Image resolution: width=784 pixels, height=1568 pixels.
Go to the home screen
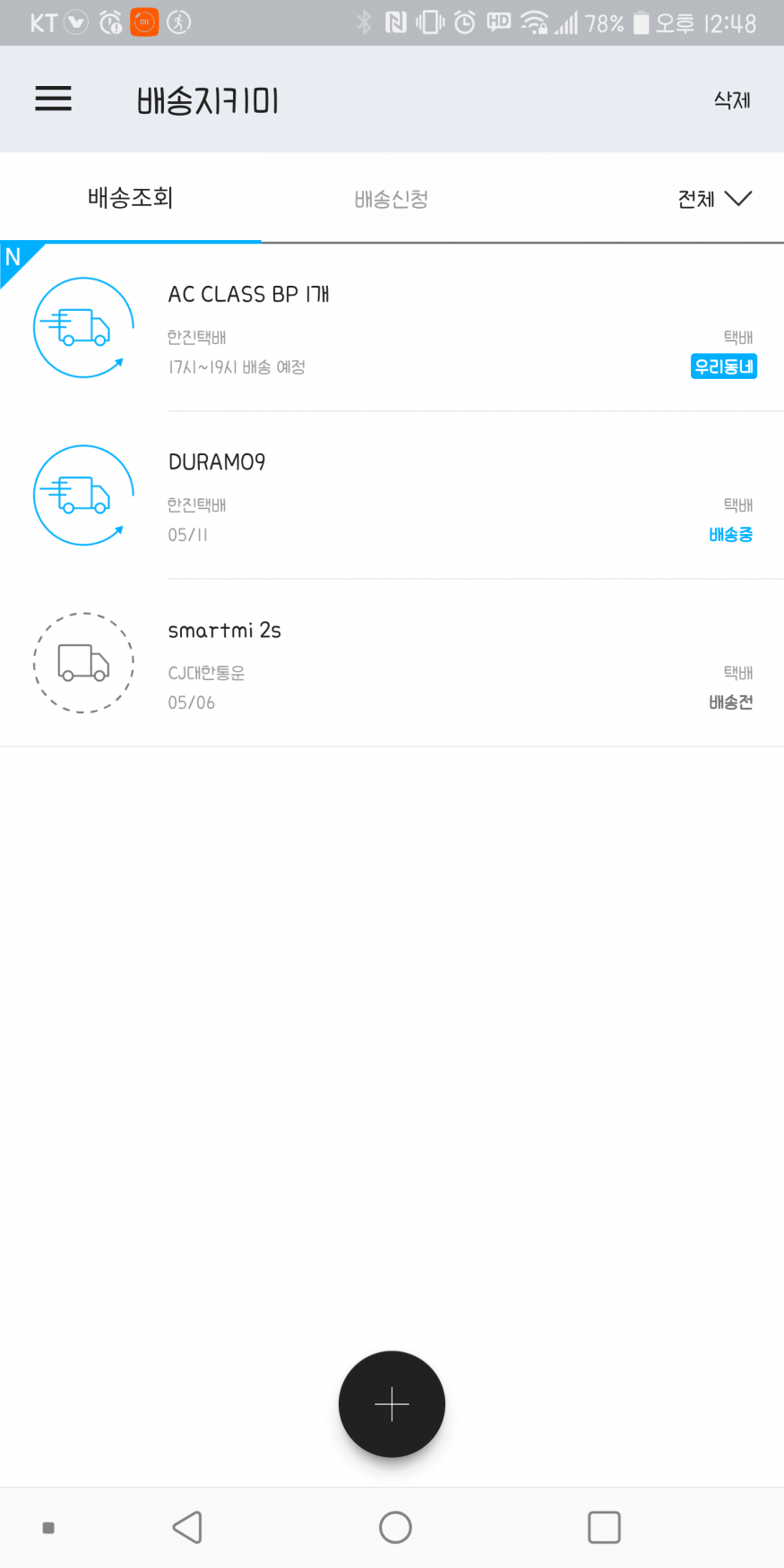click(x=395, y=1528)
